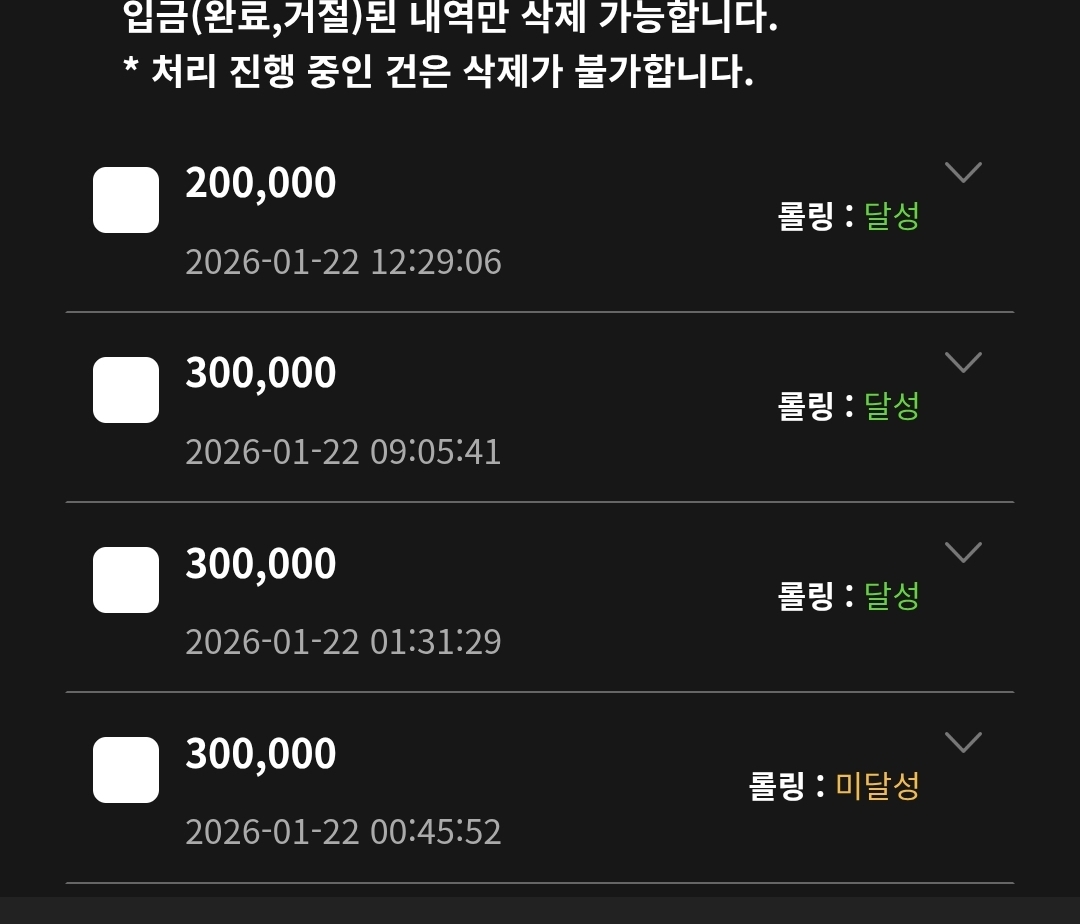Image resolution: width=1080 pixels, height=924 pixels.
Task: Check the box for the 01:31:29 deposit
Action: [126, 580]
